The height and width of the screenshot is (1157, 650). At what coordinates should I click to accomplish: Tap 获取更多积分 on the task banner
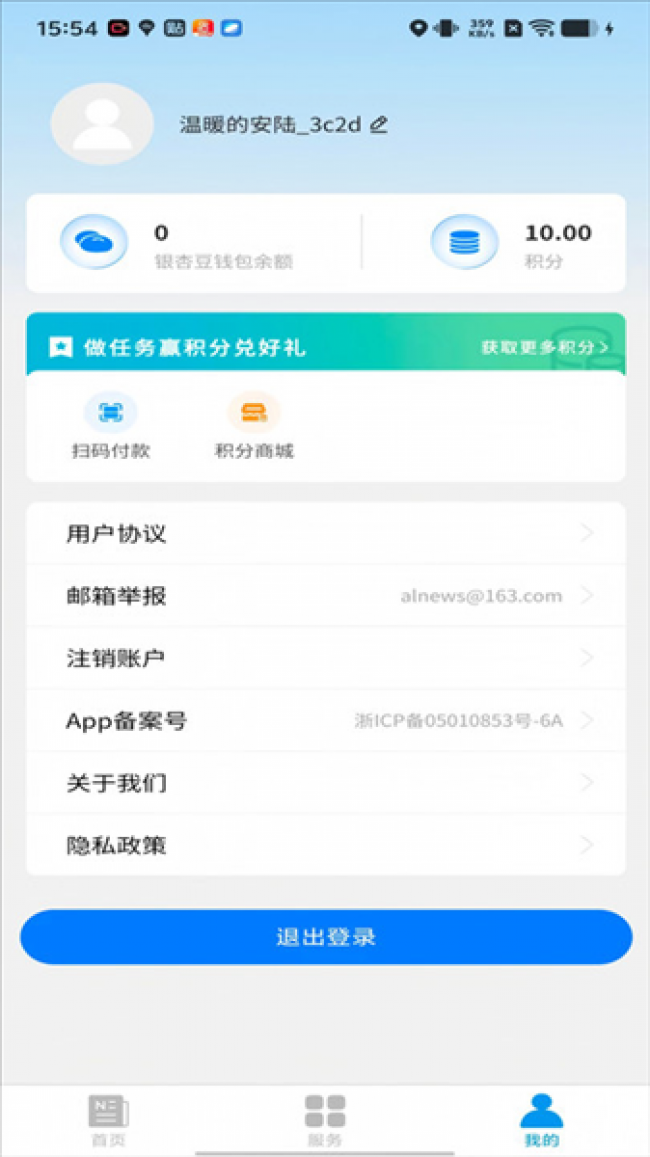click(x=545, y=347)
